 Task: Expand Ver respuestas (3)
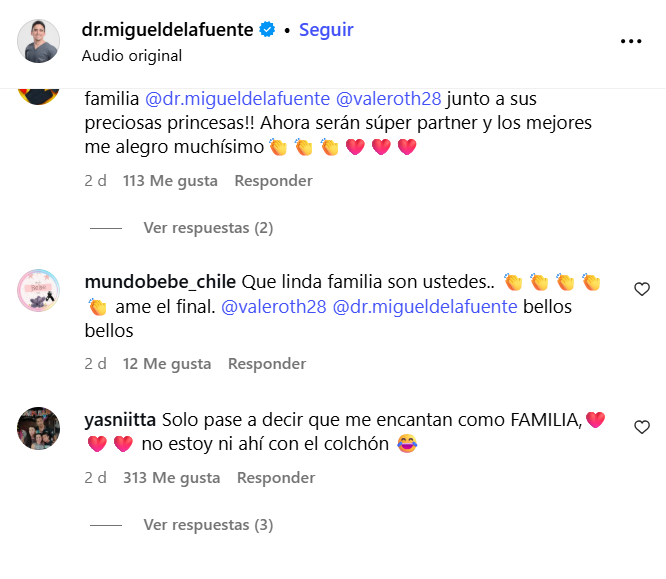(208, 524)
